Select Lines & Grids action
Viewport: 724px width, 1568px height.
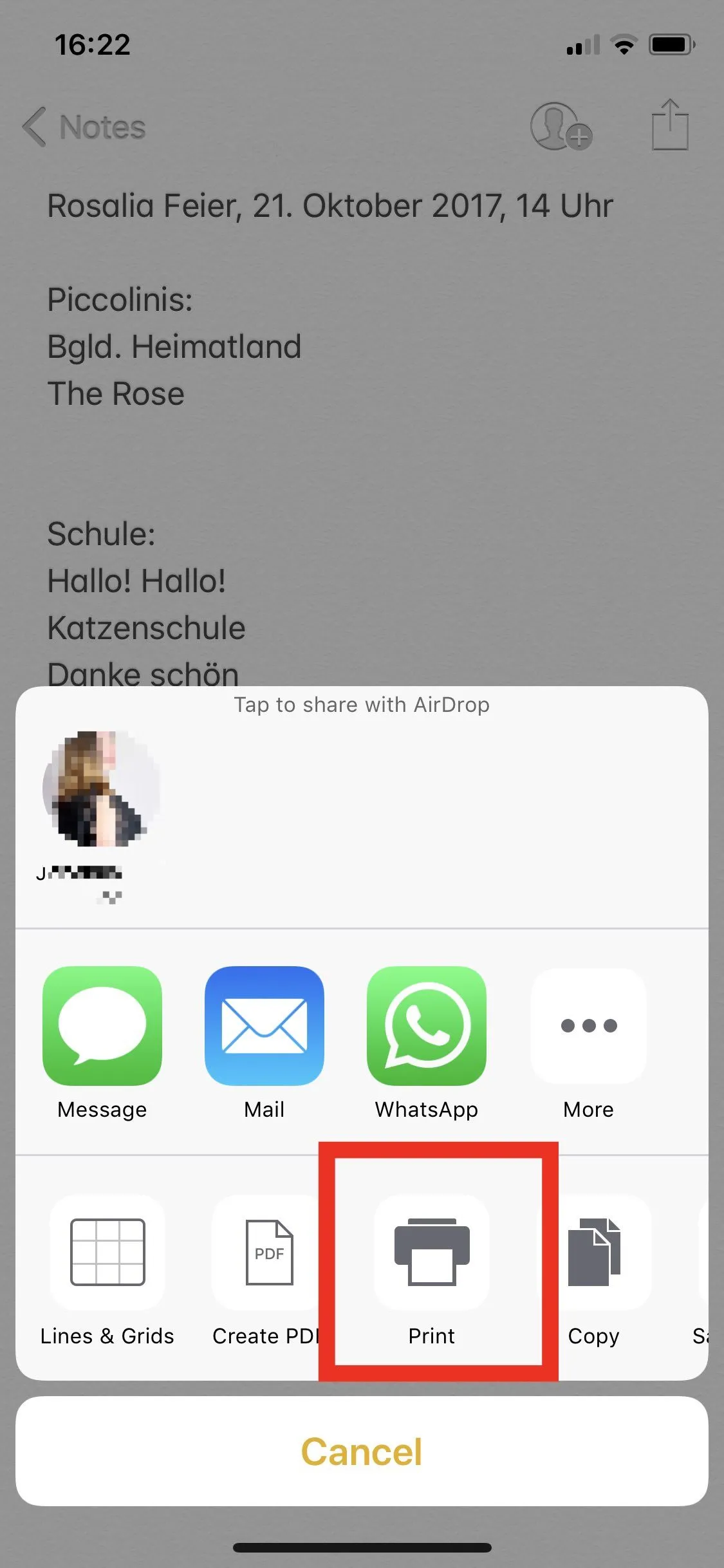point(107,1253)
